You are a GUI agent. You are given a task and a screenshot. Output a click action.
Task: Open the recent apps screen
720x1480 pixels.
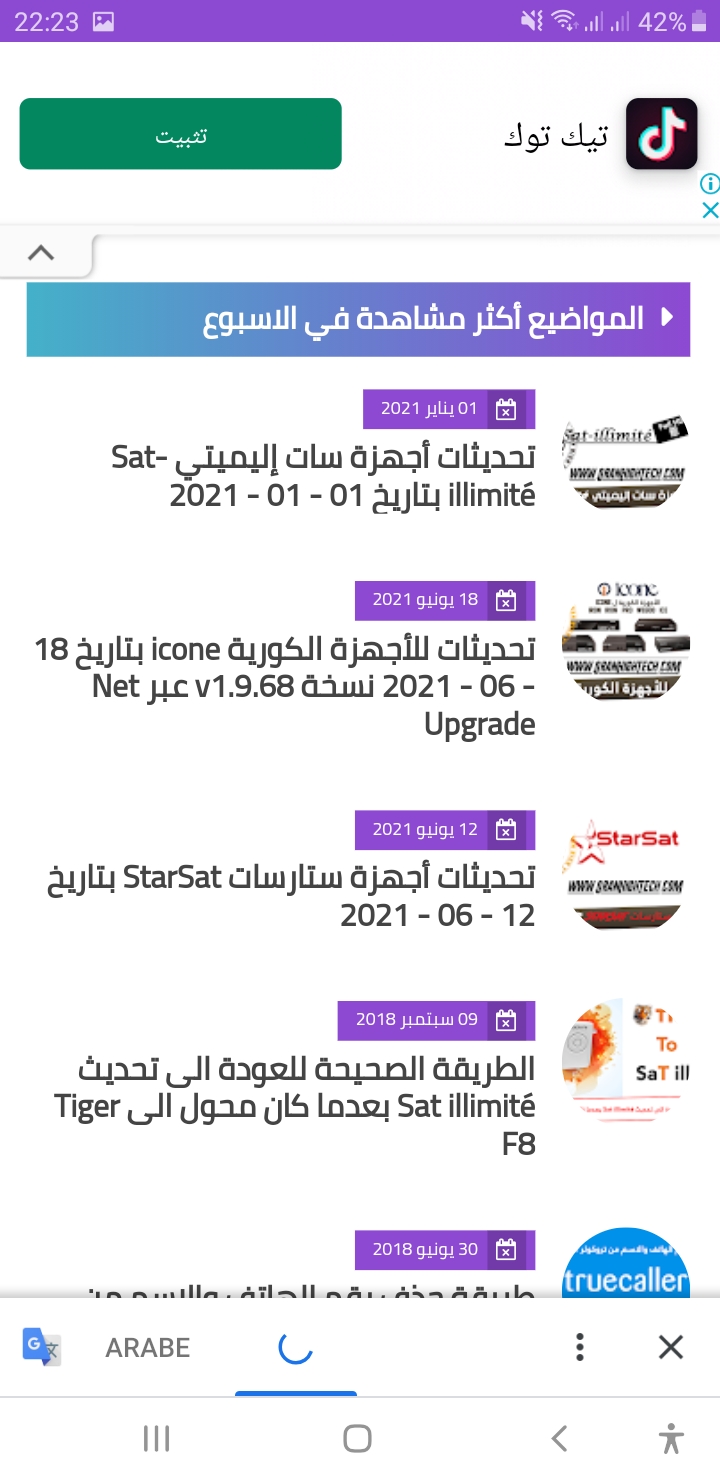(x=156, y=1439)
